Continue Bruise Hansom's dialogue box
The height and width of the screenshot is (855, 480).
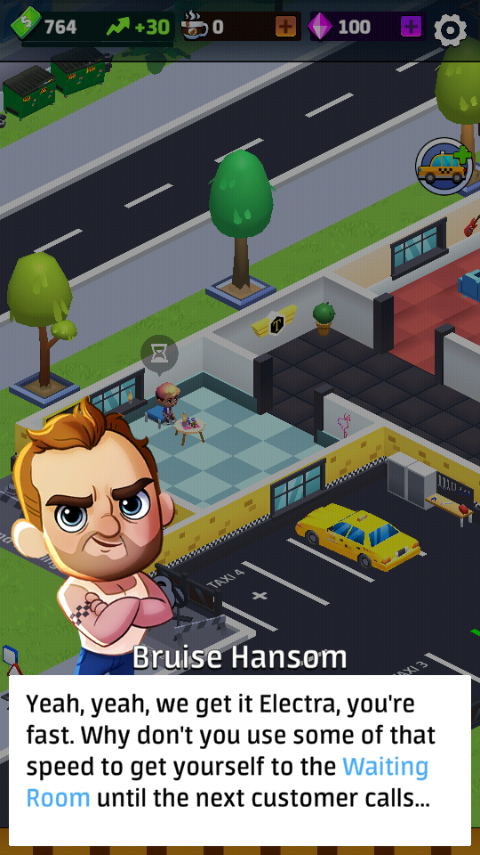point(239,760)
